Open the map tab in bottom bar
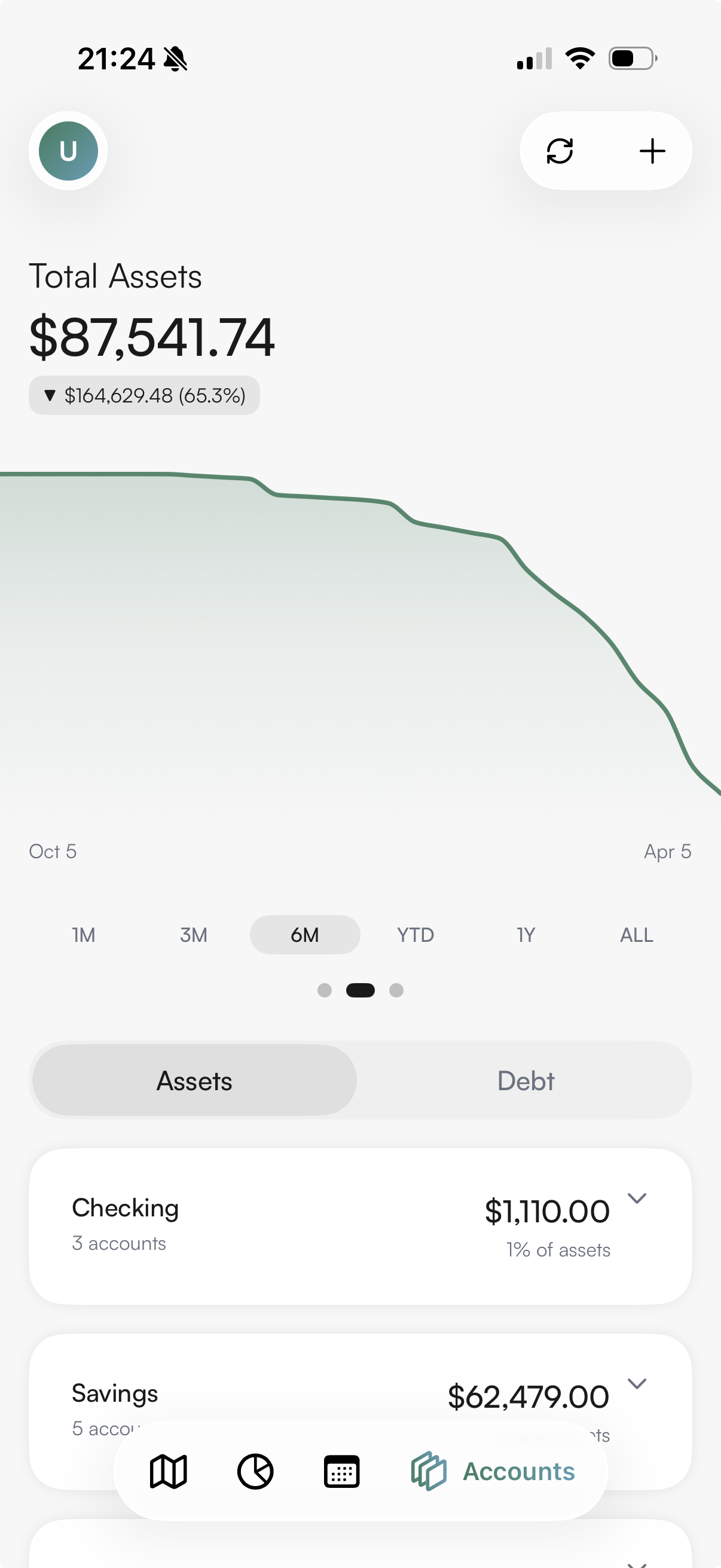 (x=169, y=1472)
